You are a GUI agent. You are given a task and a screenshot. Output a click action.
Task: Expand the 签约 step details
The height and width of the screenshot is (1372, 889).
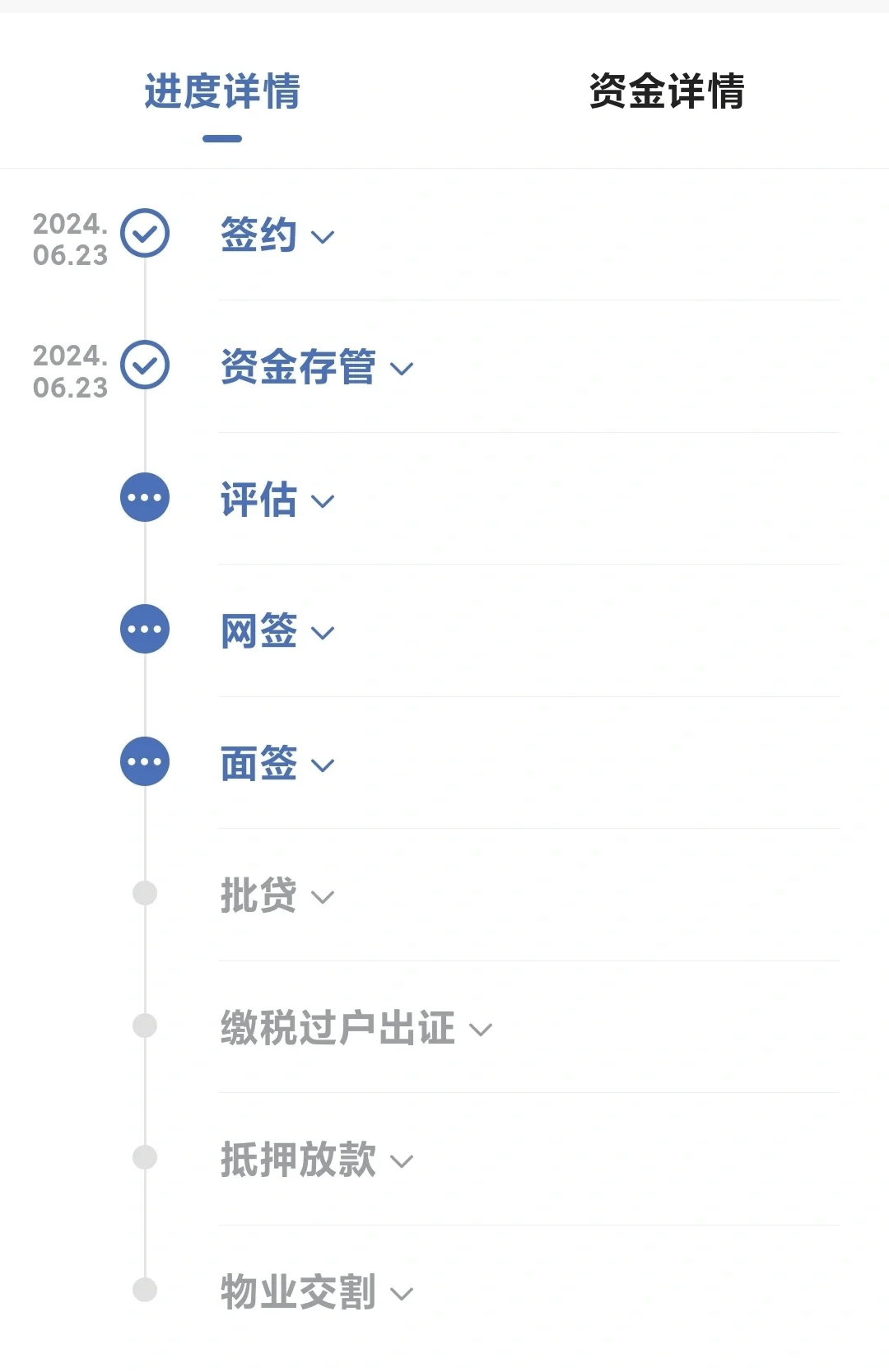click(x=323, y=238)
